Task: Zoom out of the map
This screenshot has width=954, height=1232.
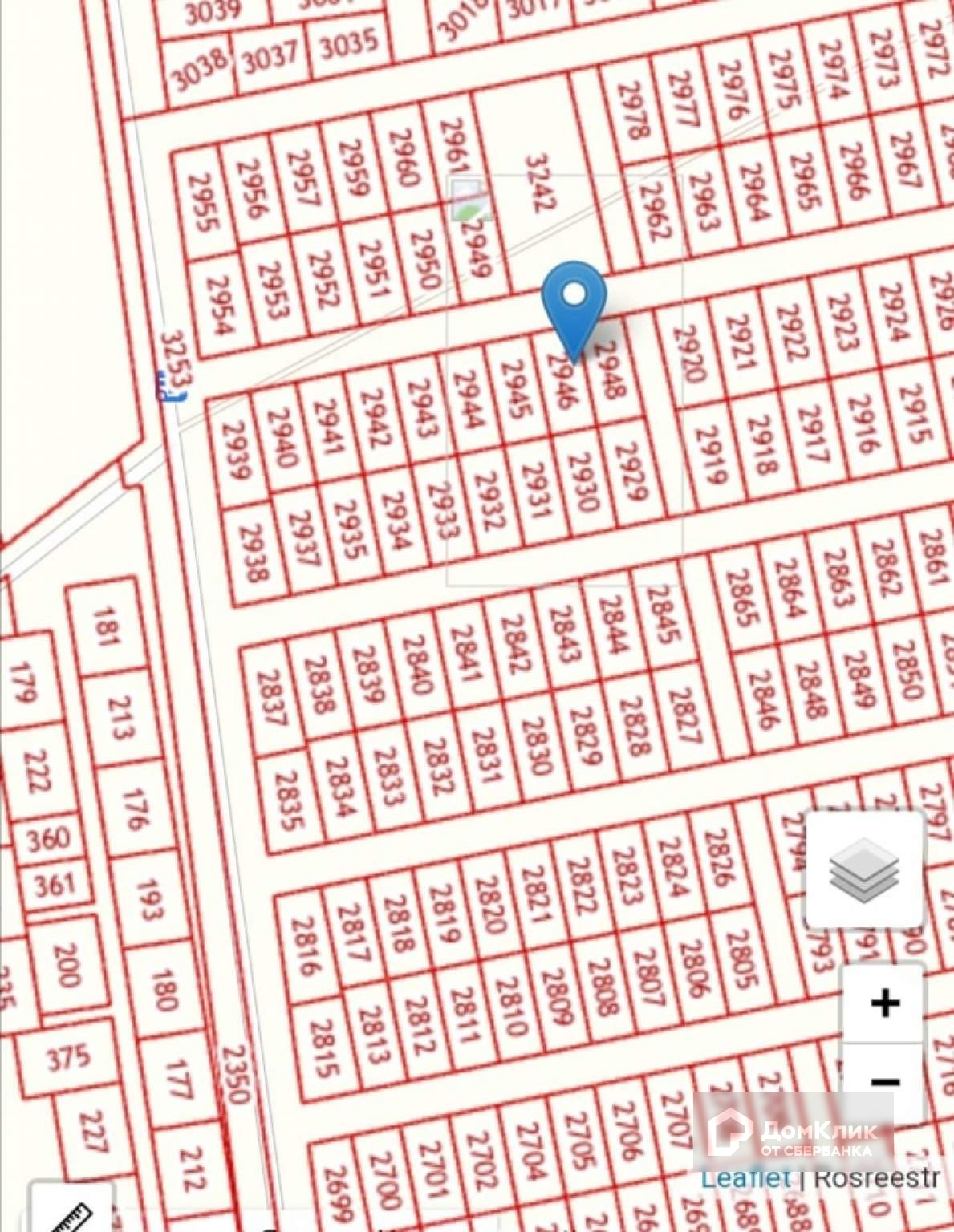Action: click(x=883, y=1082)
